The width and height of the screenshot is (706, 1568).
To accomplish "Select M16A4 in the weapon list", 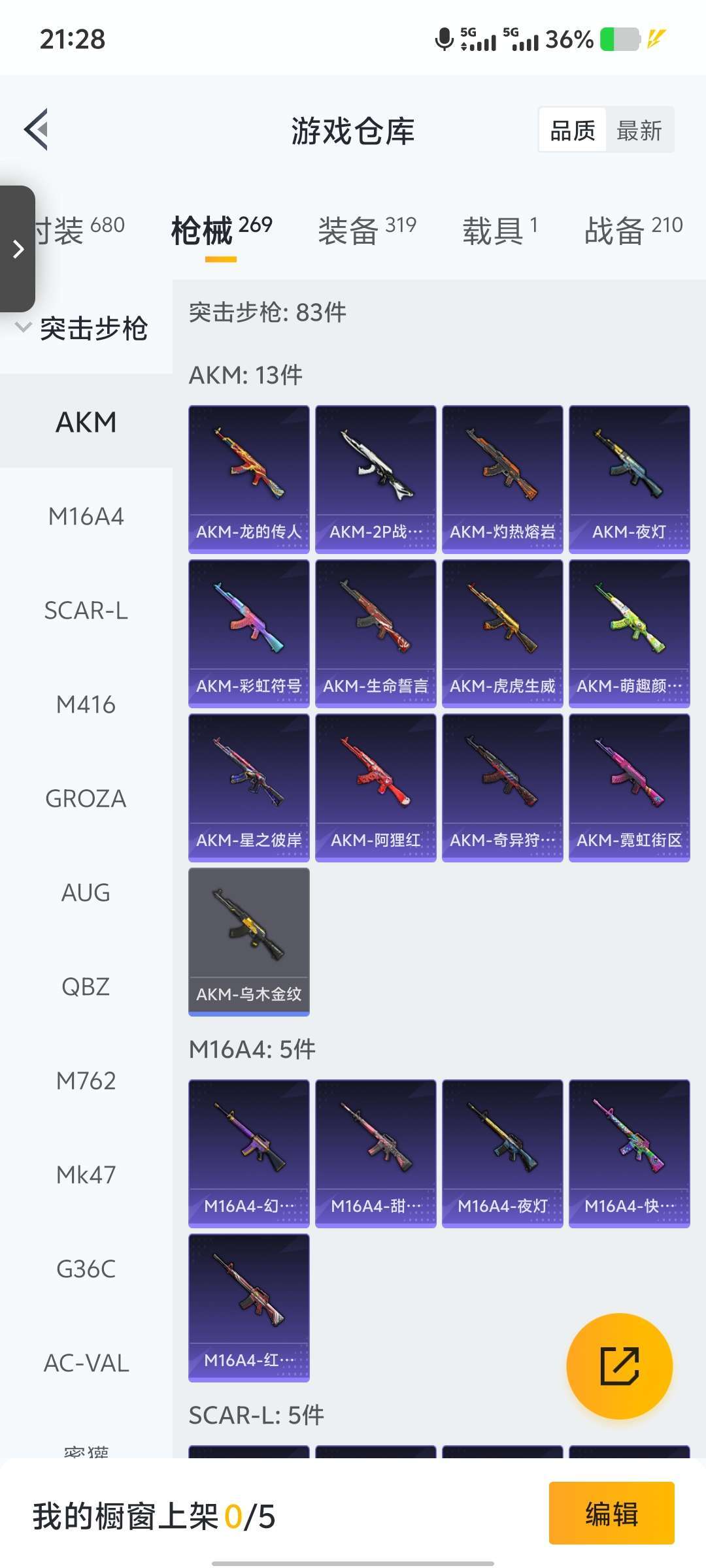I will tap(86, 517).
